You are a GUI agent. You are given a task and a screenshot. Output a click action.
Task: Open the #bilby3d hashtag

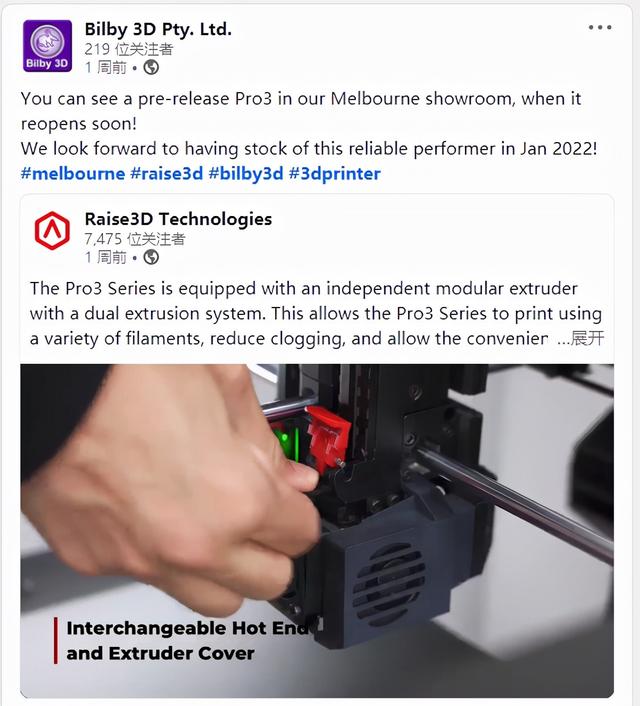(244, 173)
